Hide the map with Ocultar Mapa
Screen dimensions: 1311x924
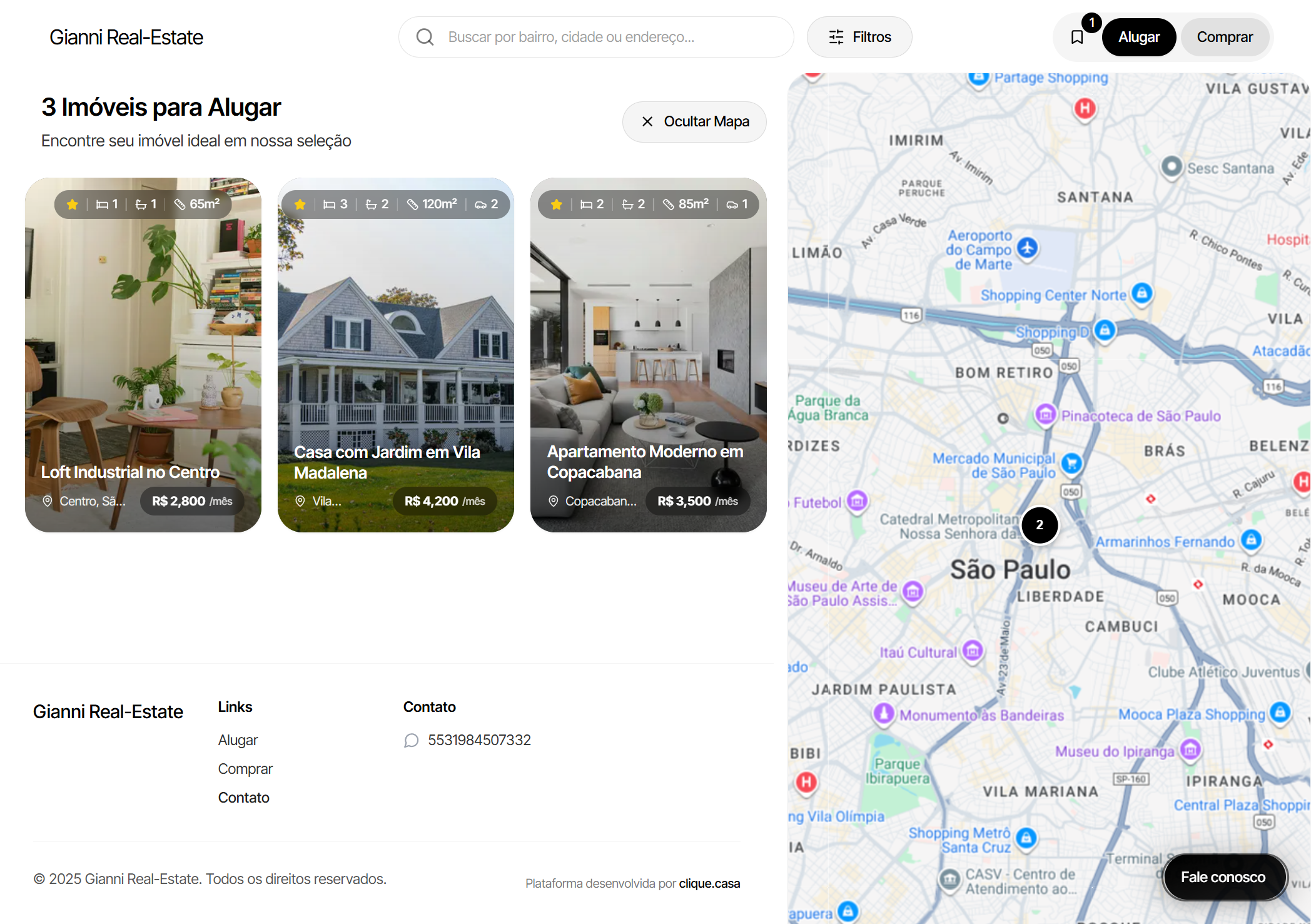(x=694, y=121)
